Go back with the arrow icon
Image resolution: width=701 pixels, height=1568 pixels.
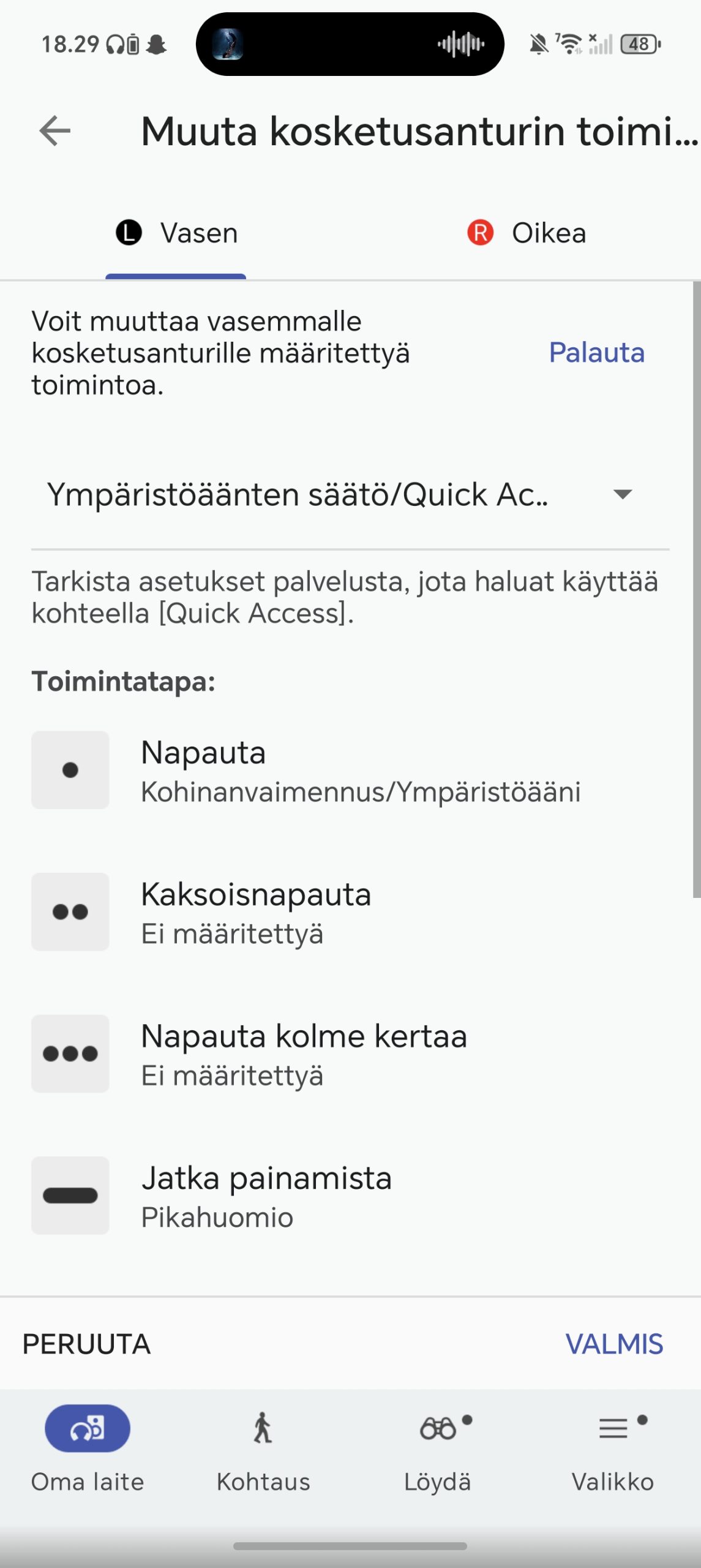click(x=55, y=131)
